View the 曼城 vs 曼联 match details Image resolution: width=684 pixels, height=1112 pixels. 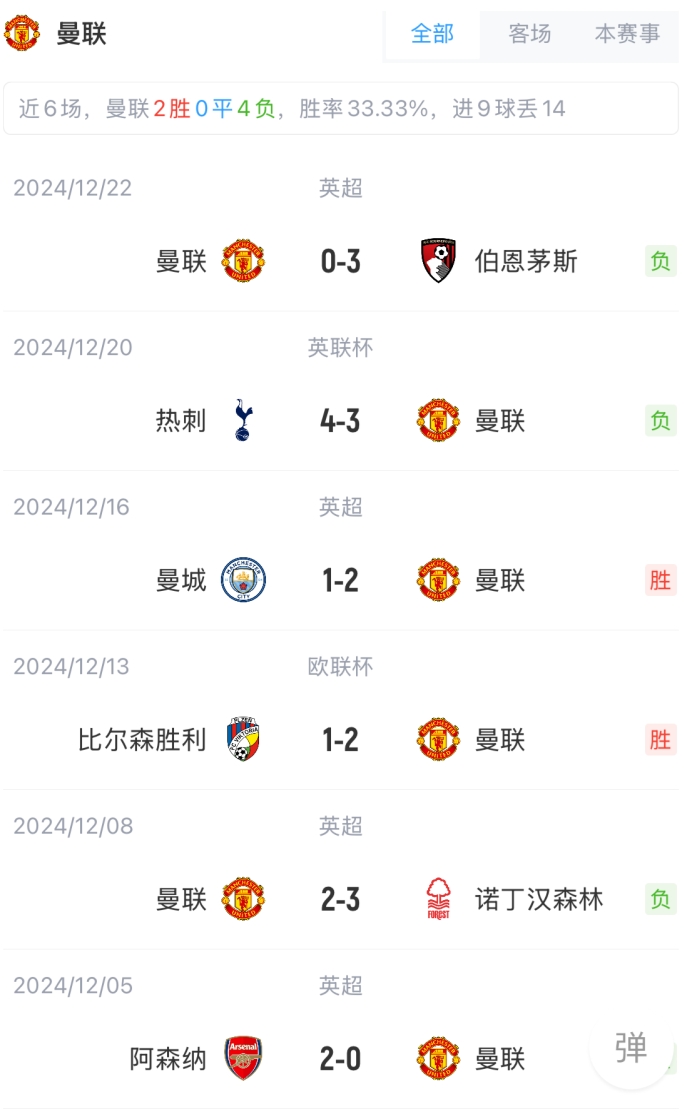tap(341, 581)
